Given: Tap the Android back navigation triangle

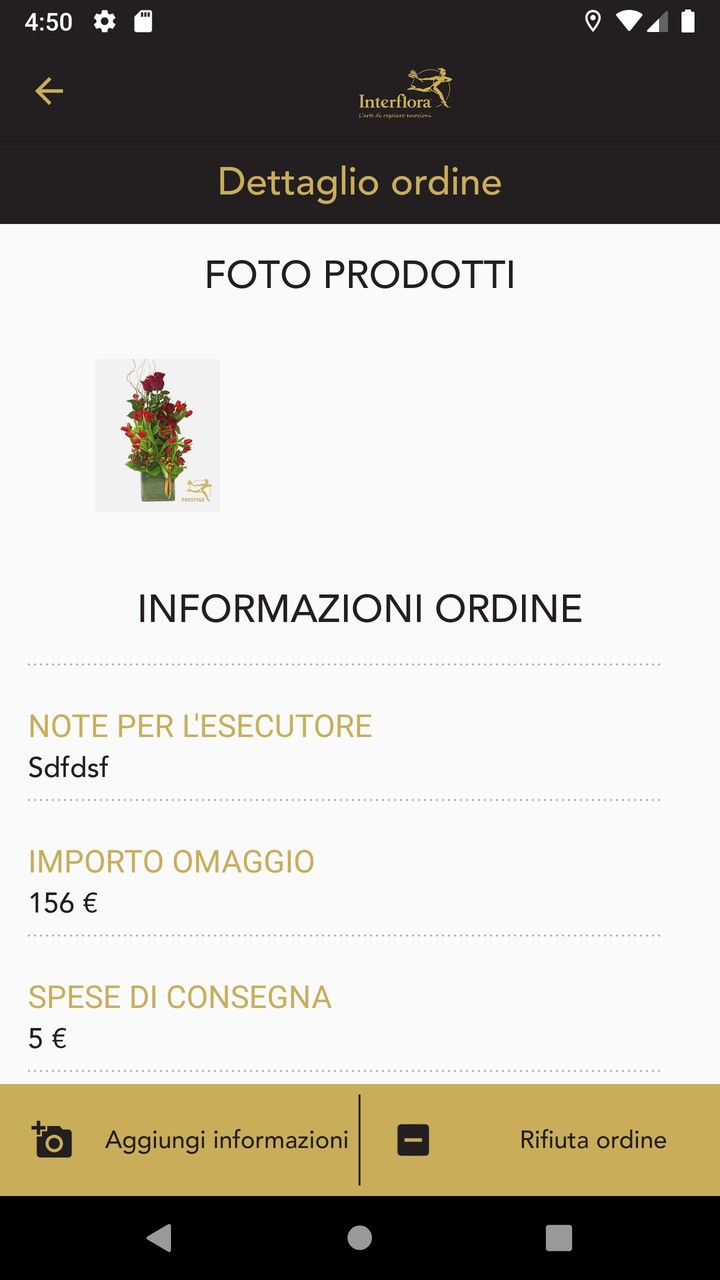Looking at the screenshot, I should 160,1237.
